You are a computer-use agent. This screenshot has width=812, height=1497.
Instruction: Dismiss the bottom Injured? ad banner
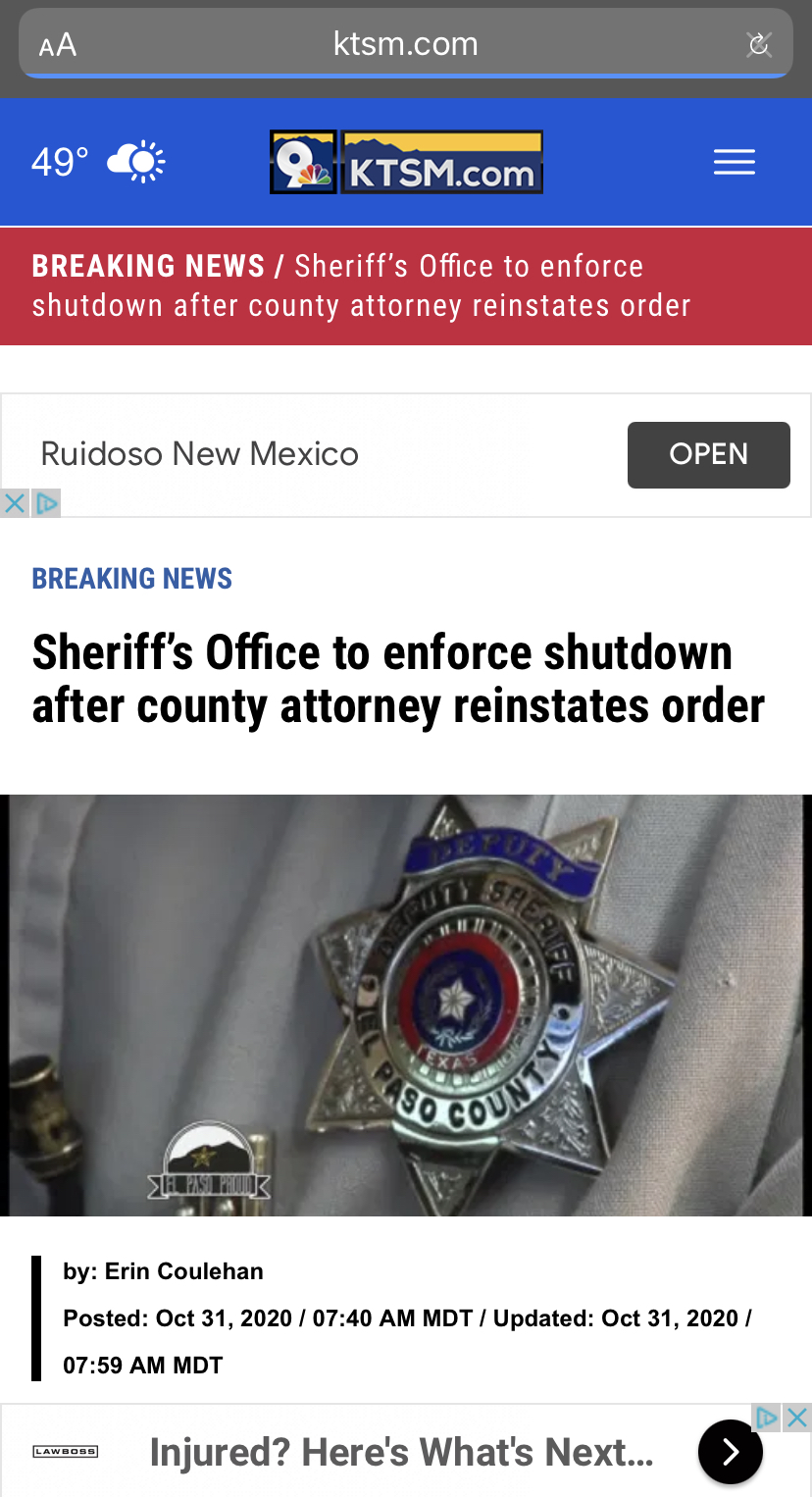click(x=797, y=1417)
